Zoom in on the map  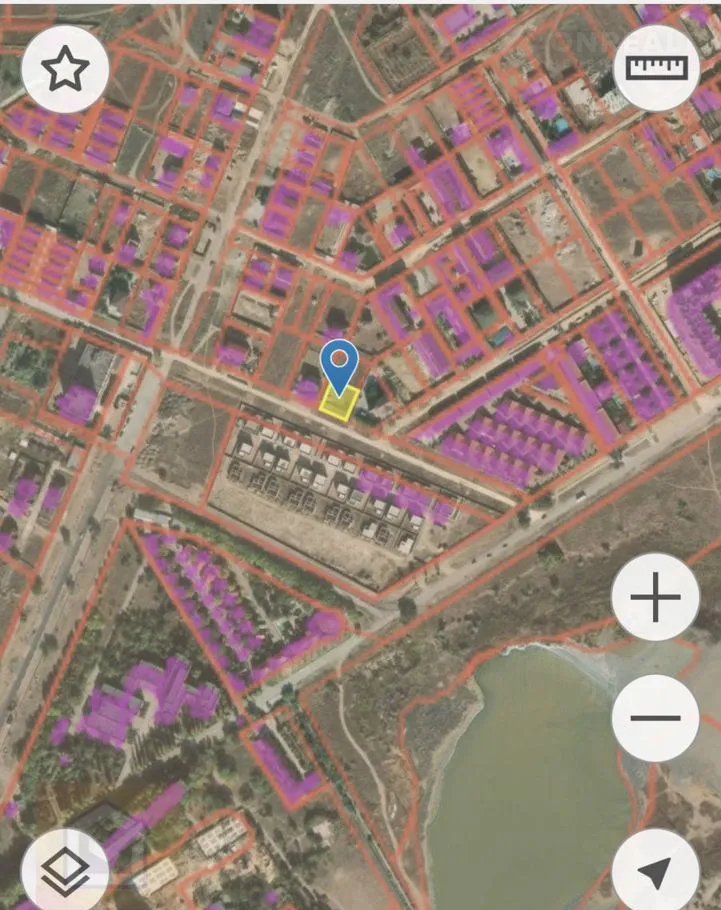point(656,598)
